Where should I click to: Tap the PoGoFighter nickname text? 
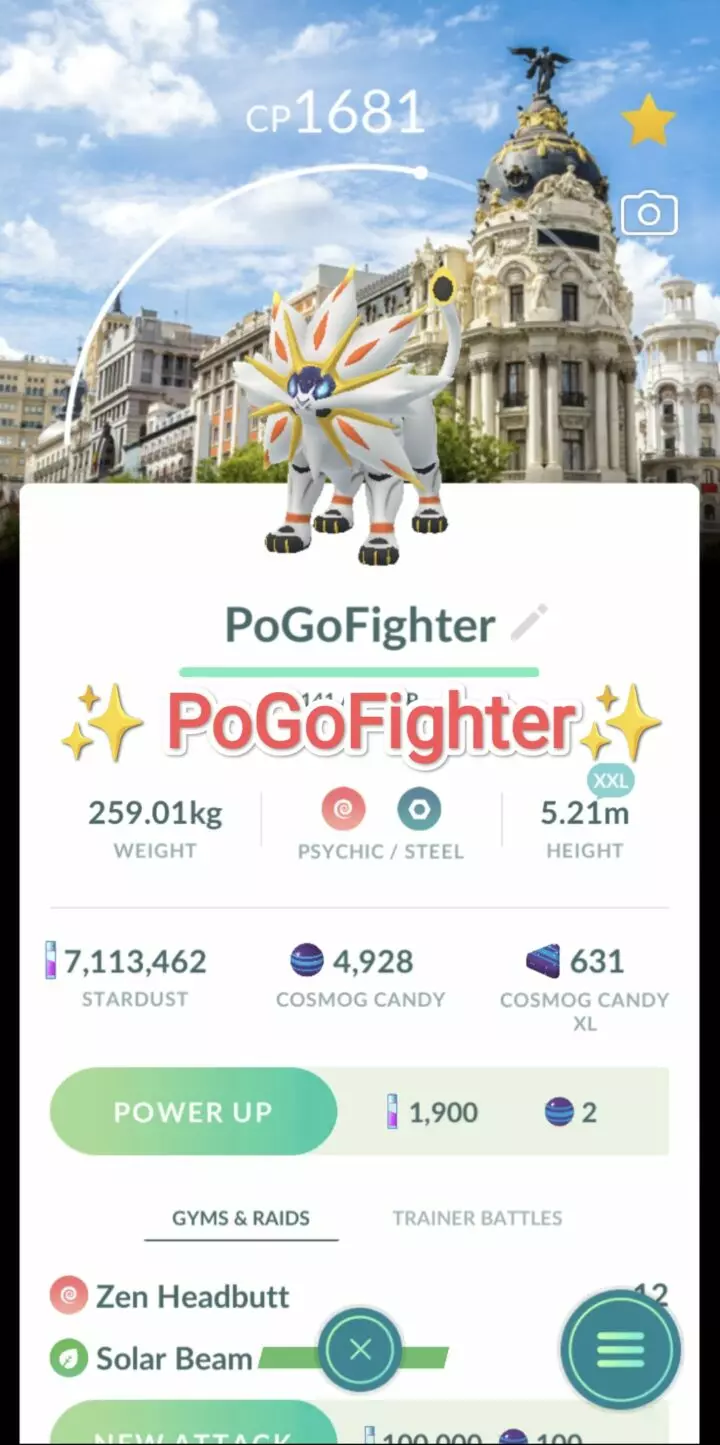pyautogui.click(x=360, y=624)
